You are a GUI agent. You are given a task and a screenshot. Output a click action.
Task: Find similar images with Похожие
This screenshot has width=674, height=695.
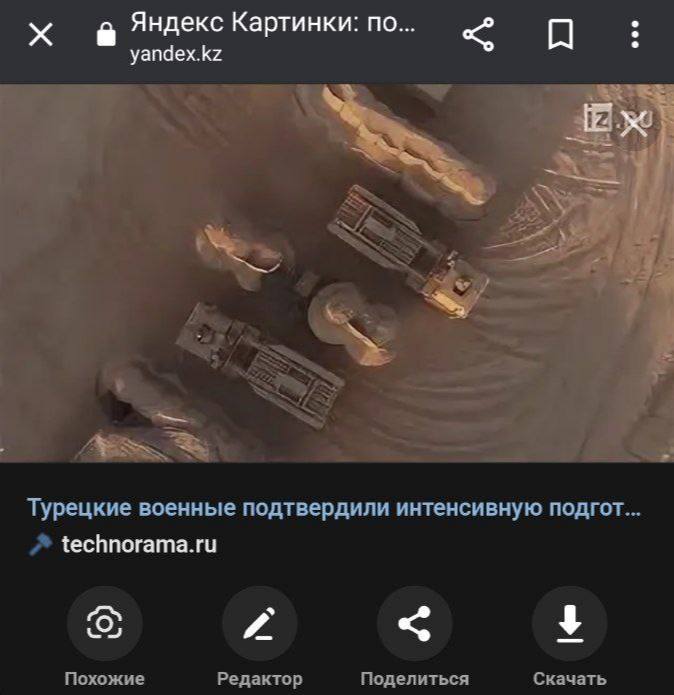pos(105,625)
